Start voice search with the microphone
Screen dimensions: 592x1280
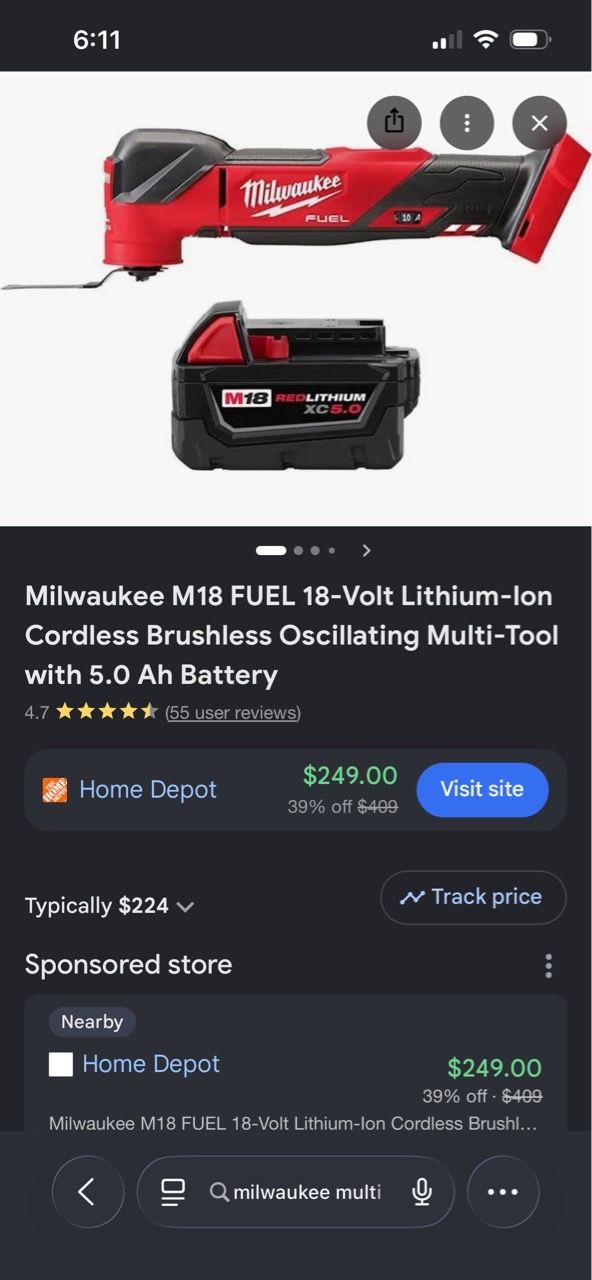point(422,1192)
